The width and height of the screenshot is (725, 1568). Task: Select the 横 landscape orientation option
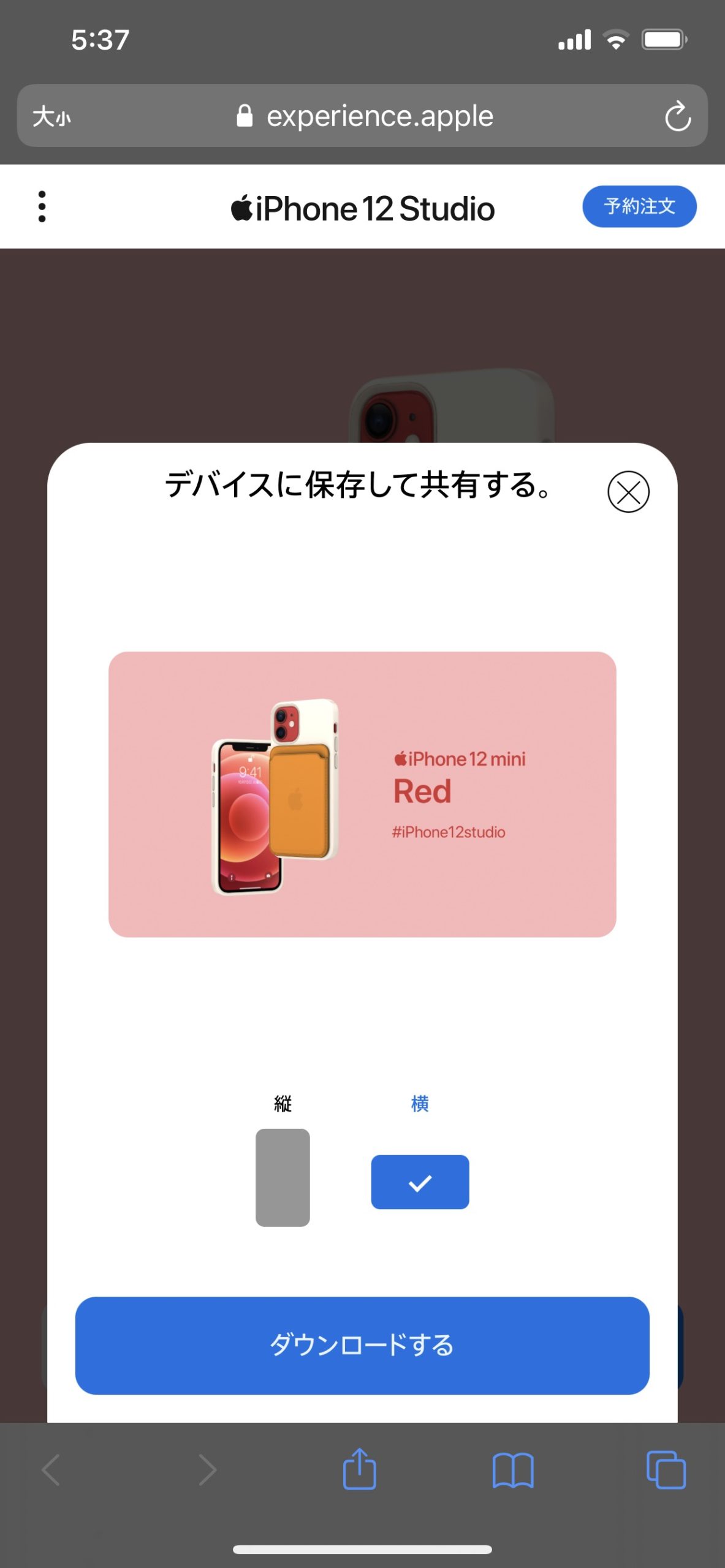(420, 1182)
